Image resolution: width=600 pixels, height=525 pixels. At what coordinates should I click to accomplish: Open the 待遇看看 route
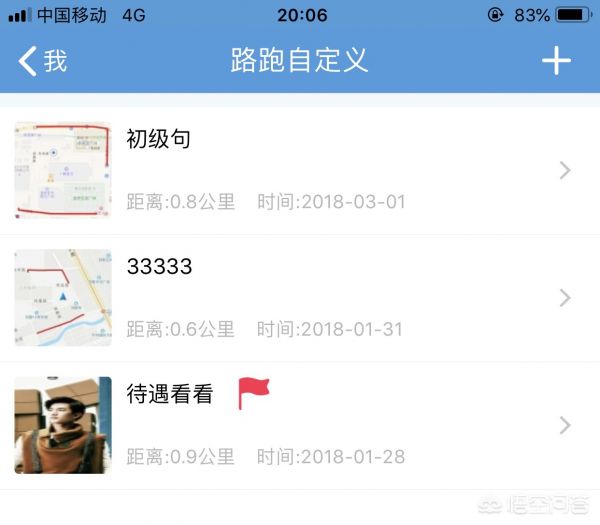(300, 425)
